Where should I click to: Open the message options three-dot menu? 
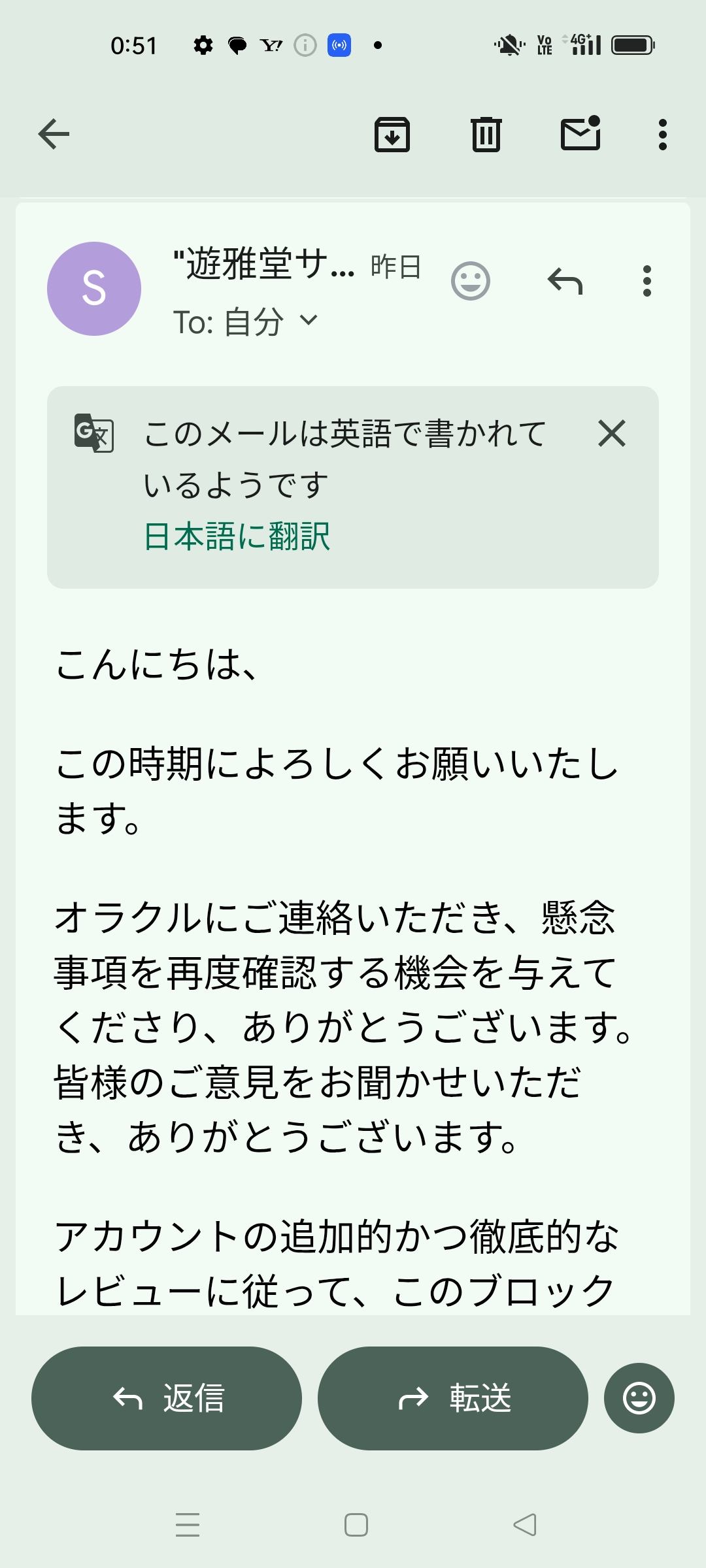pyautogui.click(x=647, y=281)
